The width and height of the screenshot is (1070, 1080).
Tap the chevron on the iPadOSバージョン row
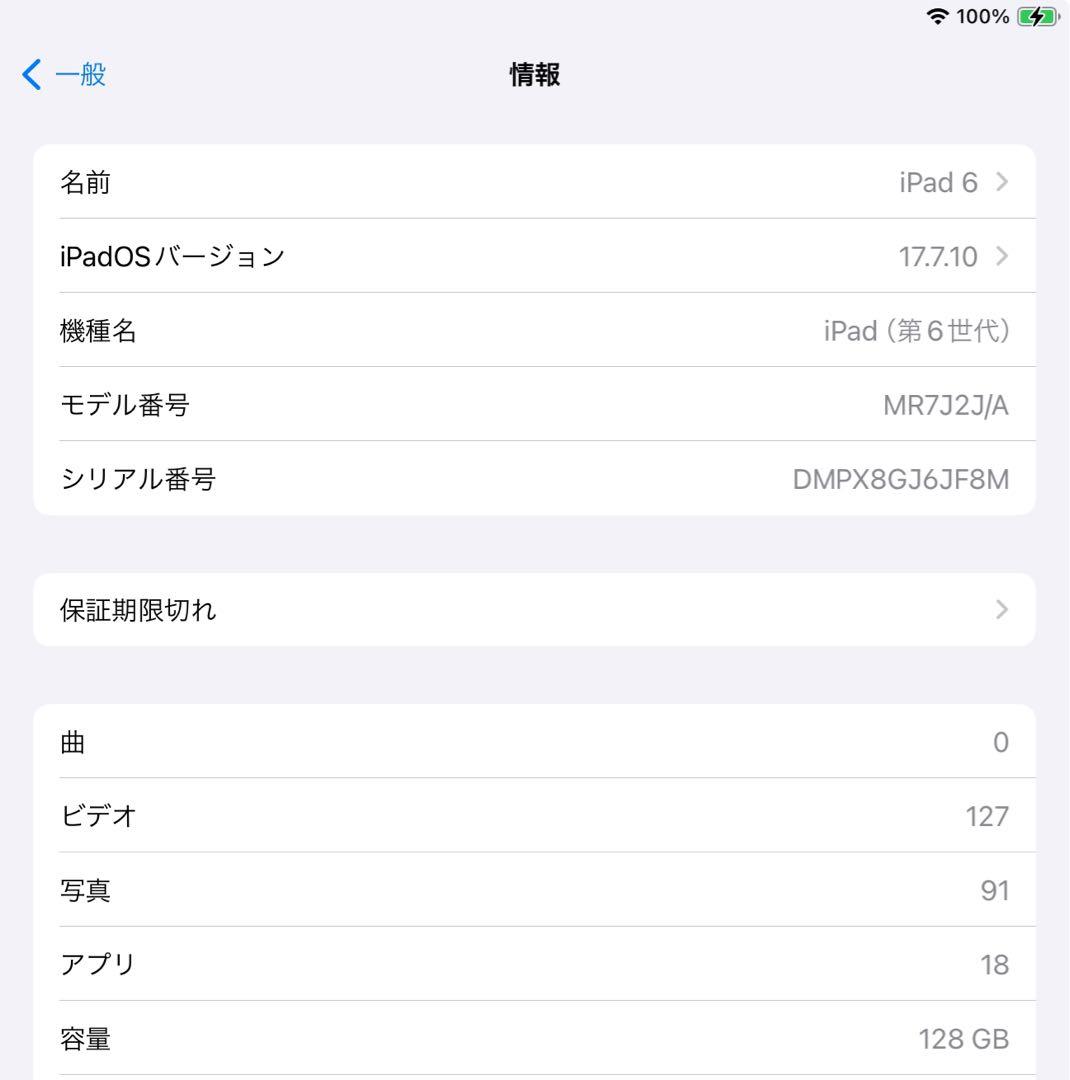point(1000,256)
